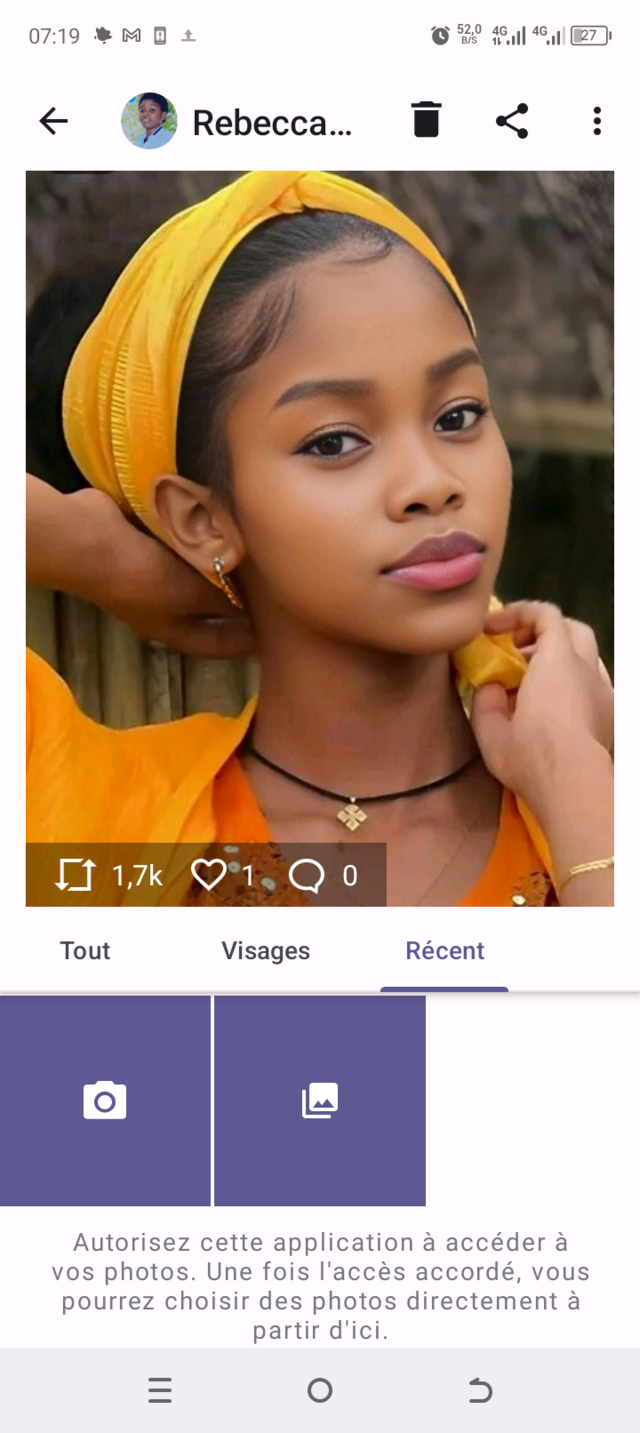
Task: Tap the system home button
Action: (320, 1390)
